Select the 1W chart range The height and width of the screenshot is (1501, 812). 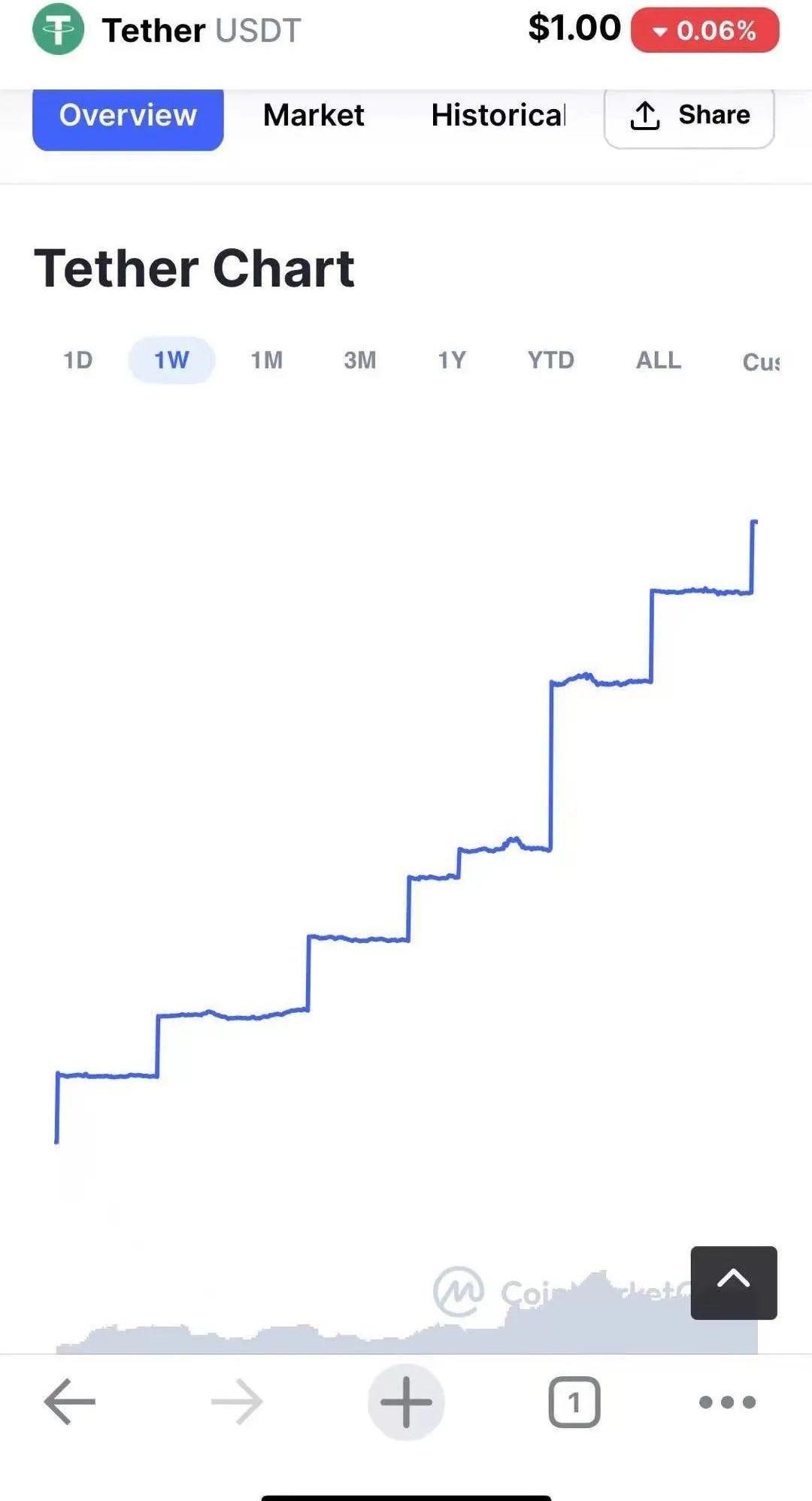click(171, 360)
